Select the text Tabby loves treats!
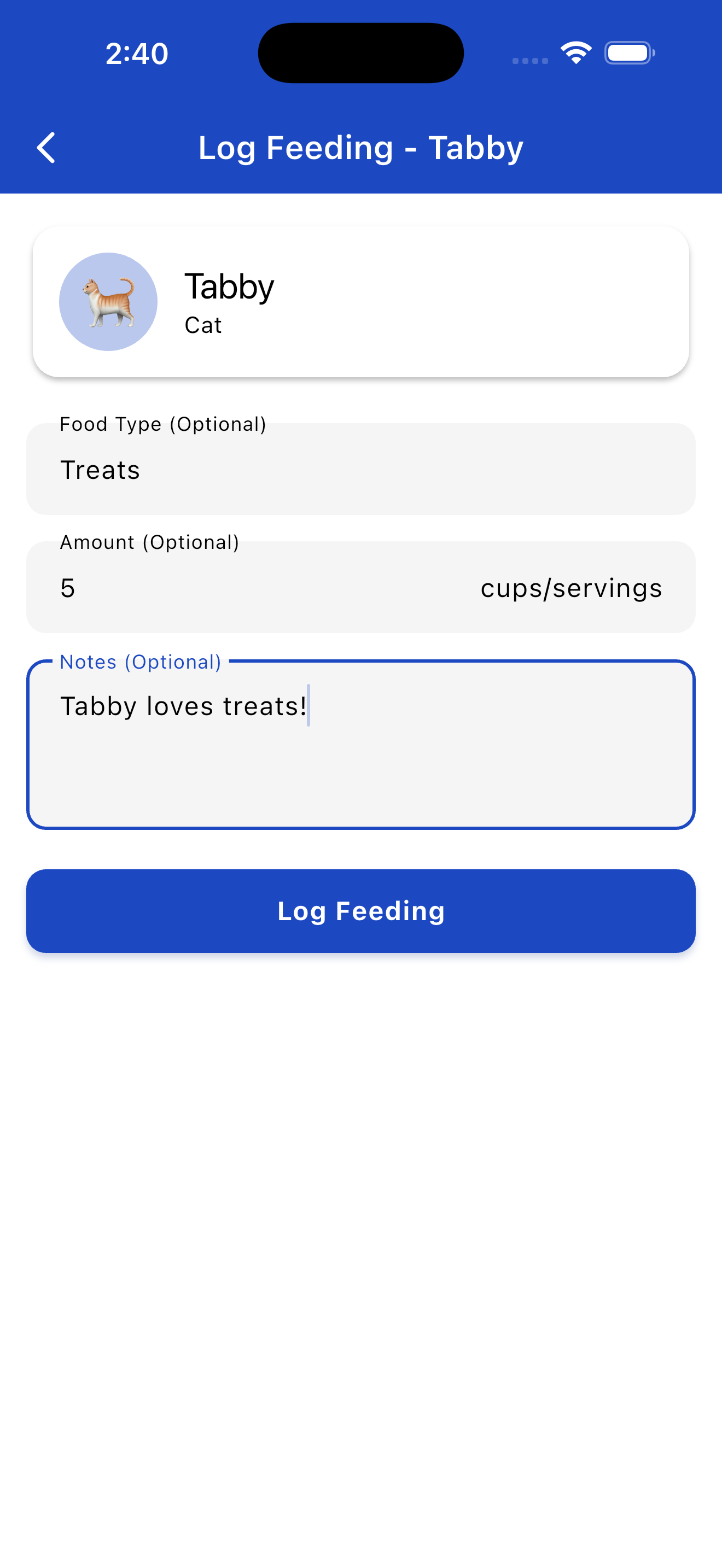This screenshot has width=722, height=1568. (x=184, y=705)
